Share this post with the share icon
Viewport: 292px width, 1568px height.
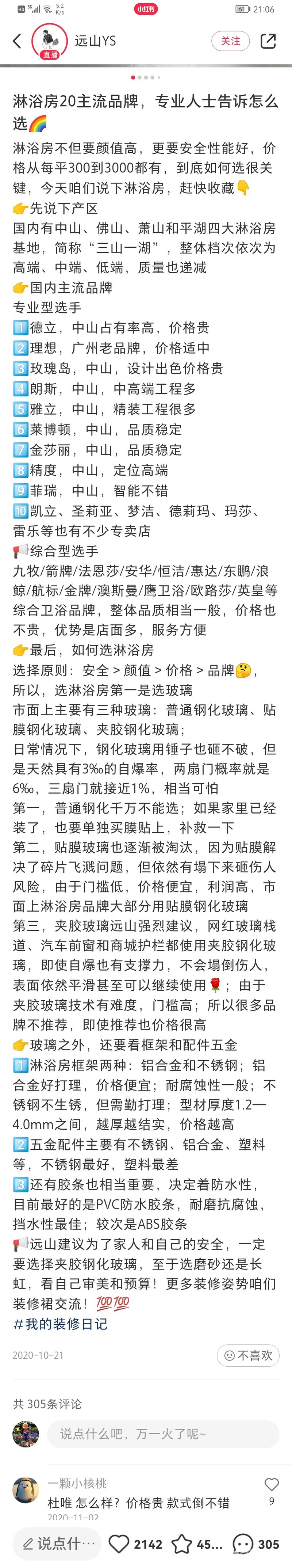tap(268, 41)
